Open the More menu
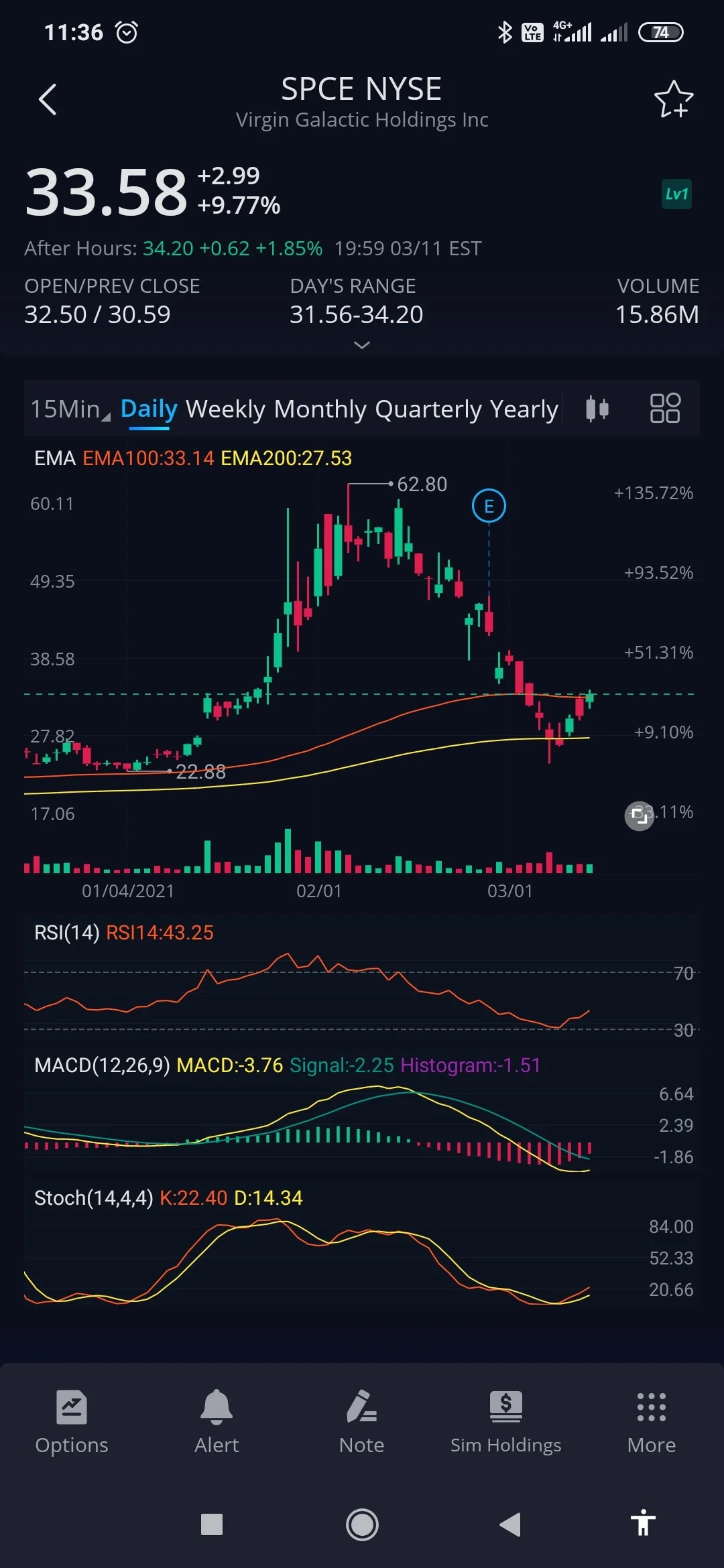This screenshot has width=724, height=1568. click(651, 1421)
